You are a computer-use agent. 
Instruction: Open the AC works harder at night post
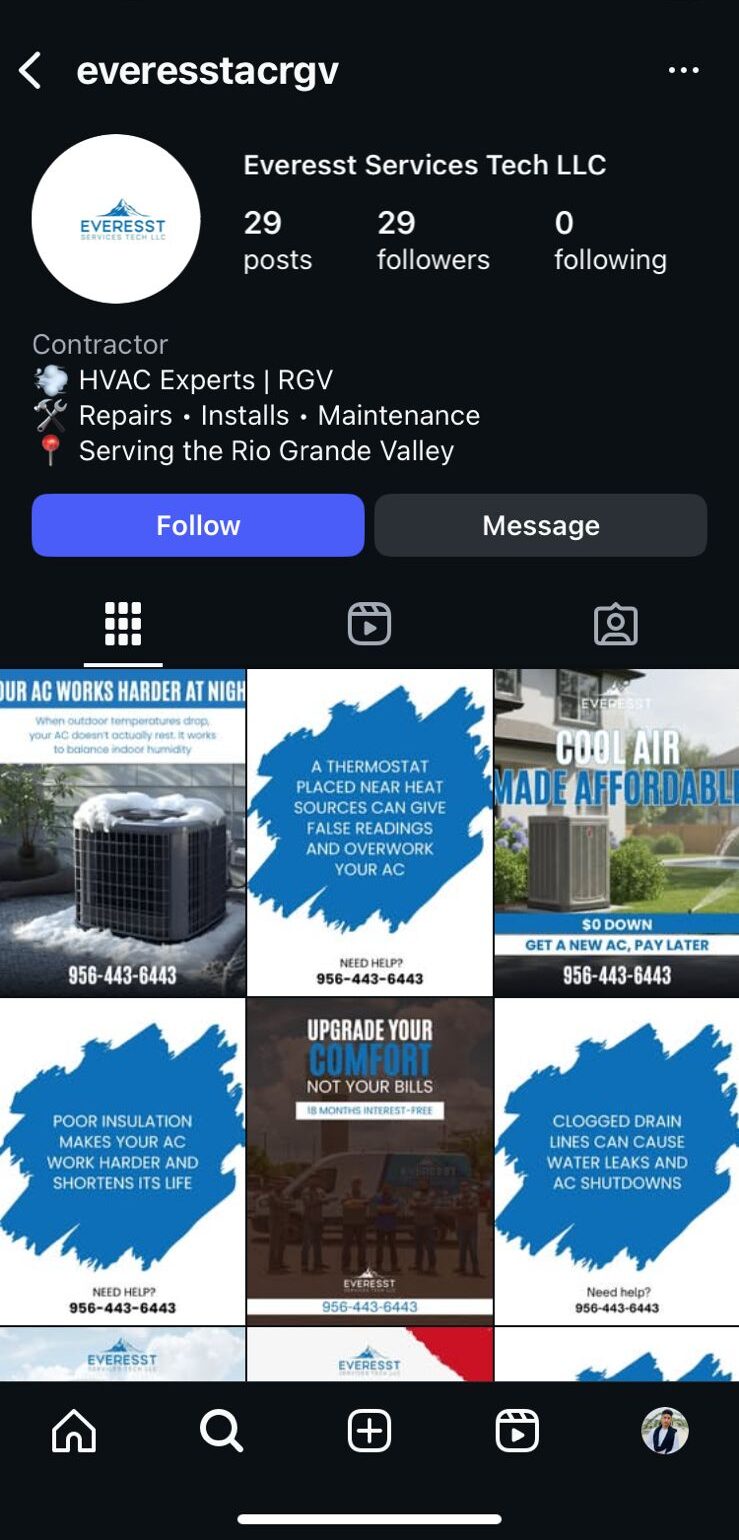pyautogui.click(x=122, y=832)
